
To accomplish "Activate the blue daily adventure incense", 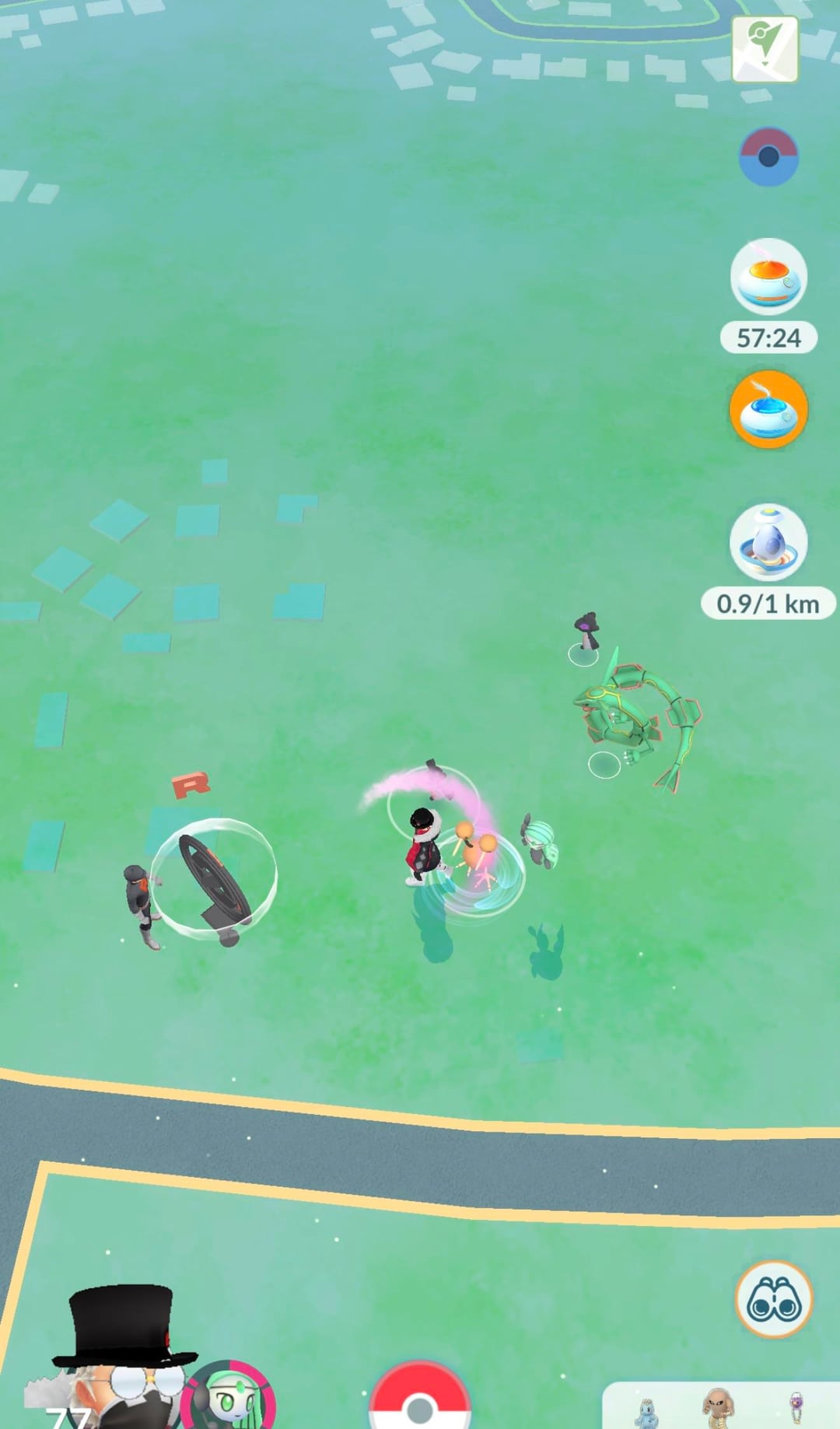I will click(x=768, y=409).
